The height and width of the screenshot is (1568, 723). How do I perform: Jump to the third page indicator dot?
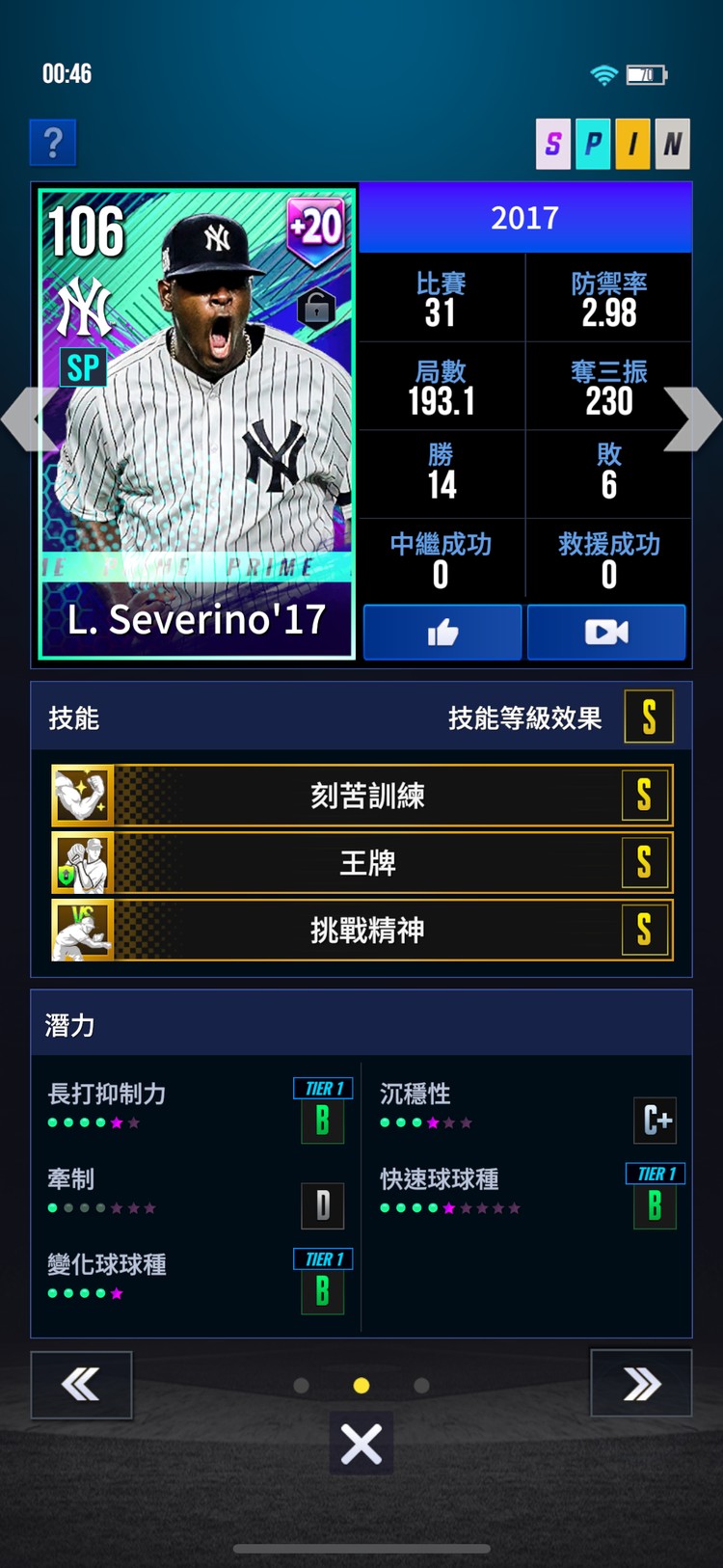pos(421,1386)
